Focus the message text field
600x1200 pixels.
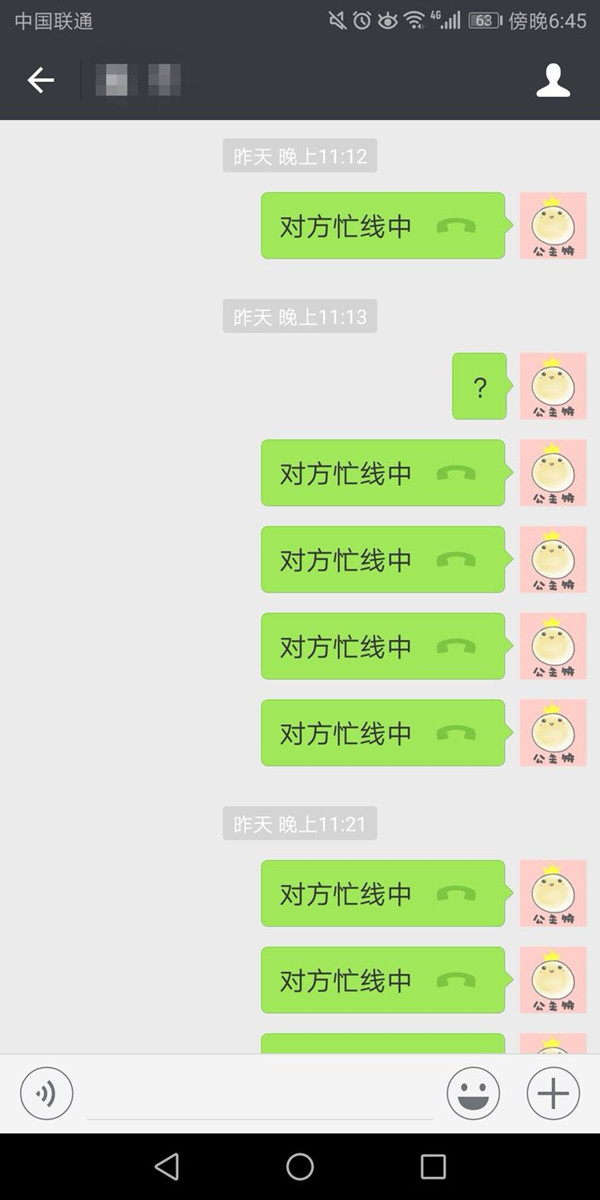click(x=260, y=1095)
